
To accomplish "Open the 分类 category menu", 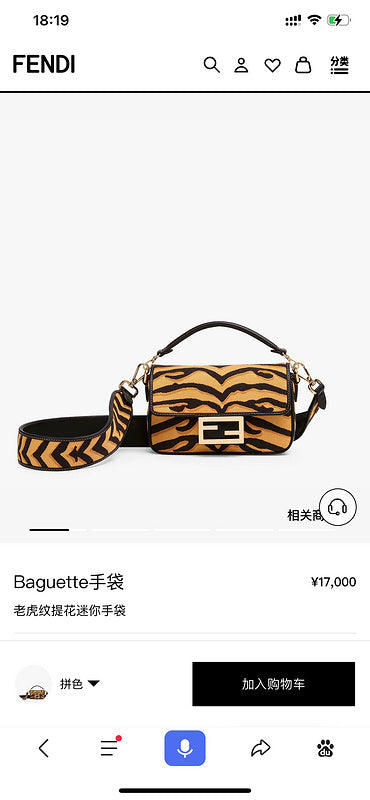I will pos(339,65).
